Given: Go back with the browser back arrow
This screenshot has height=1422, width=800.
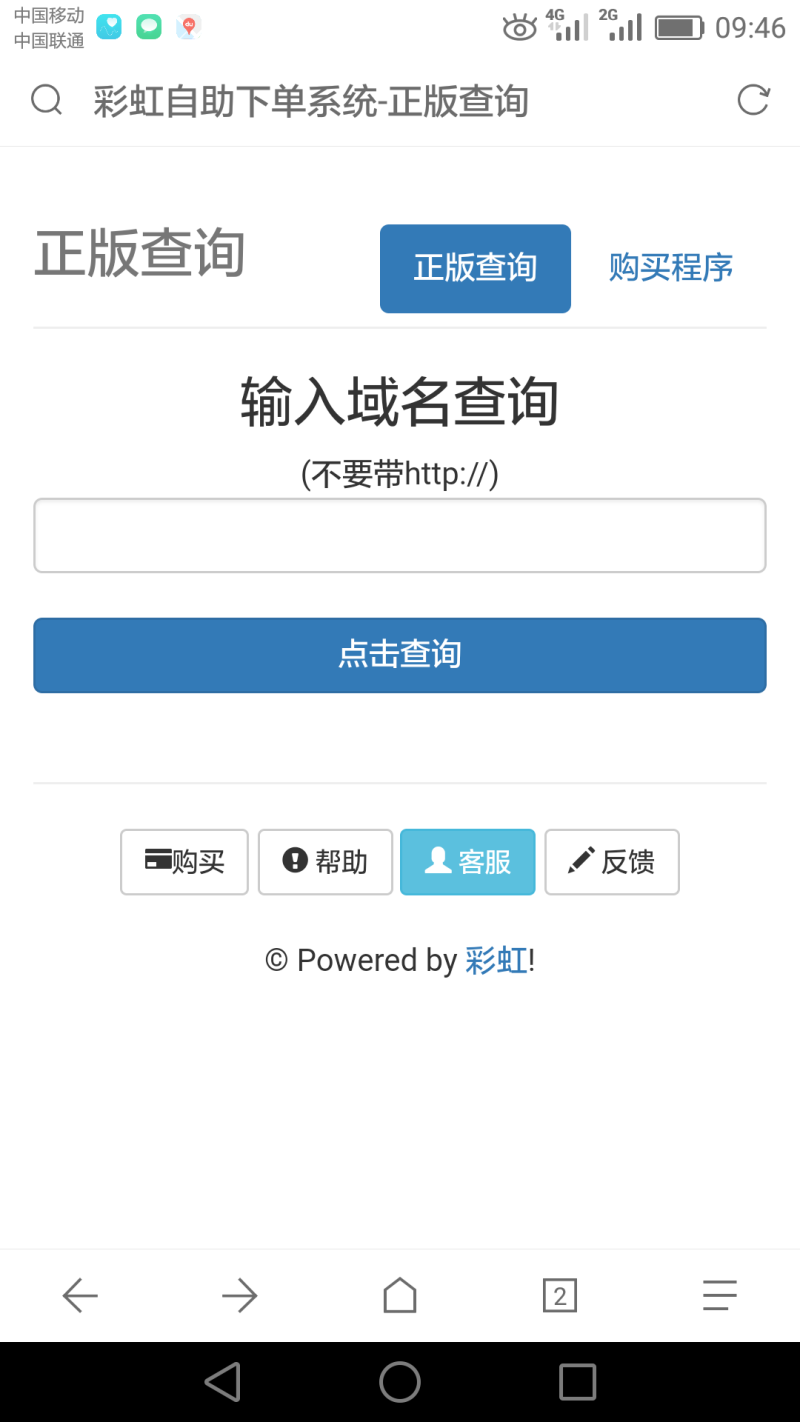Looking at the screenshot, I should tap(80, 1296).
